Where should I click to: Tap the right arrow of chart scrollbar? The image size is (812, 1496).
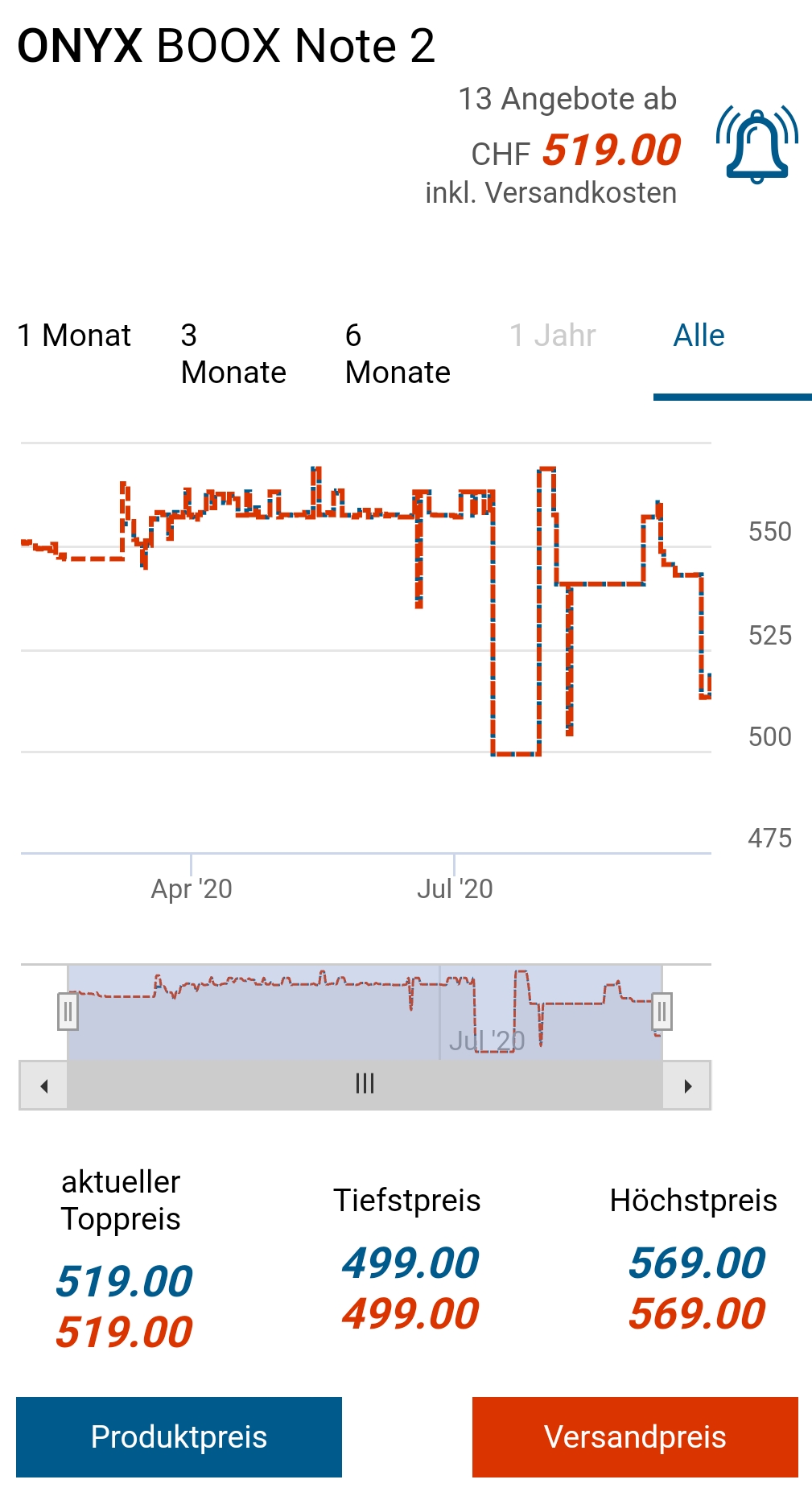[x=687, y=1086]
